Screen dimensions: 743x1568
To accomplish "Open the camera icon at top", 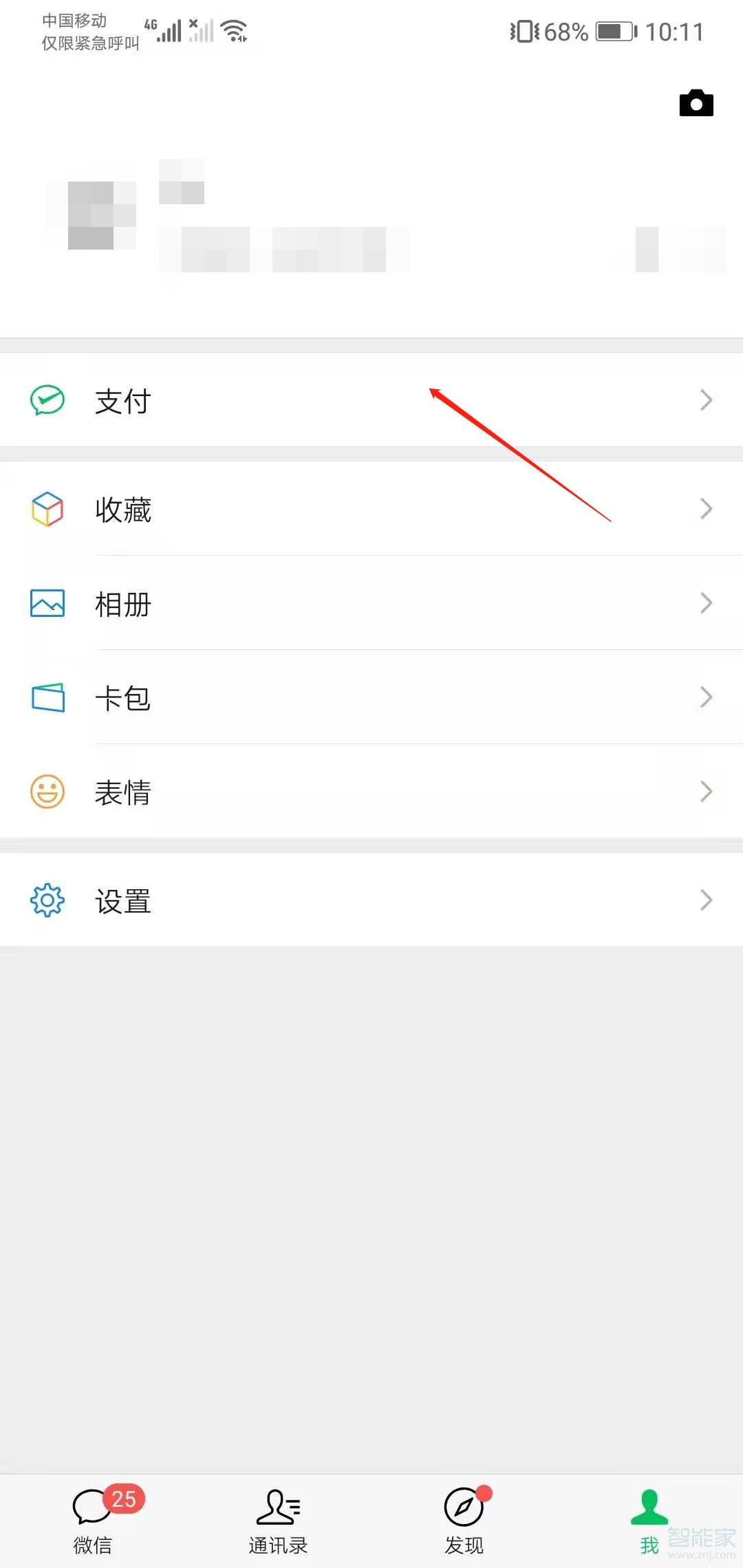I will click(x=696, y=104).
